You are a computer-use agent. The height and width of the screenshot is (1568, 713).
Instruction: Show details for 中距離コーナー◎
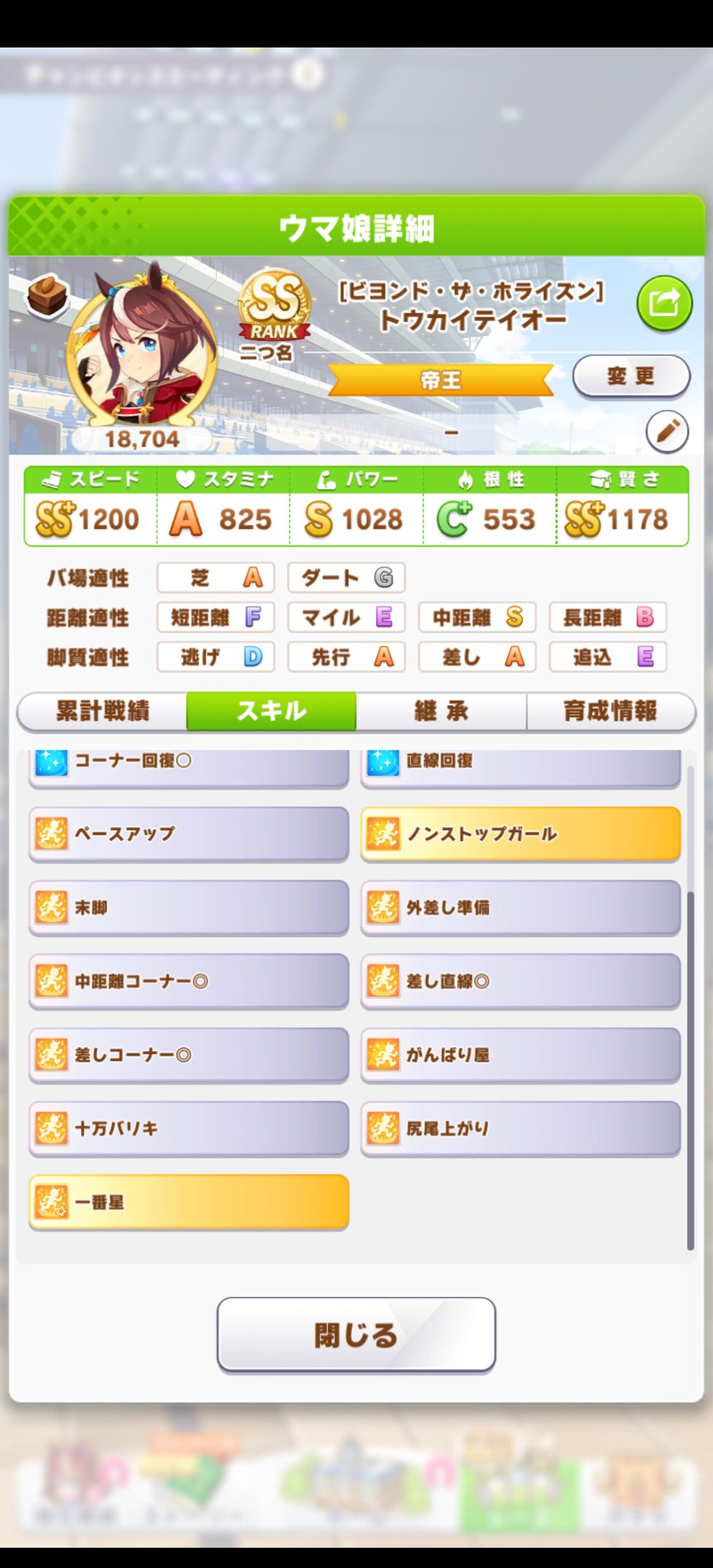pyautogui.click(x=189, y=981)
